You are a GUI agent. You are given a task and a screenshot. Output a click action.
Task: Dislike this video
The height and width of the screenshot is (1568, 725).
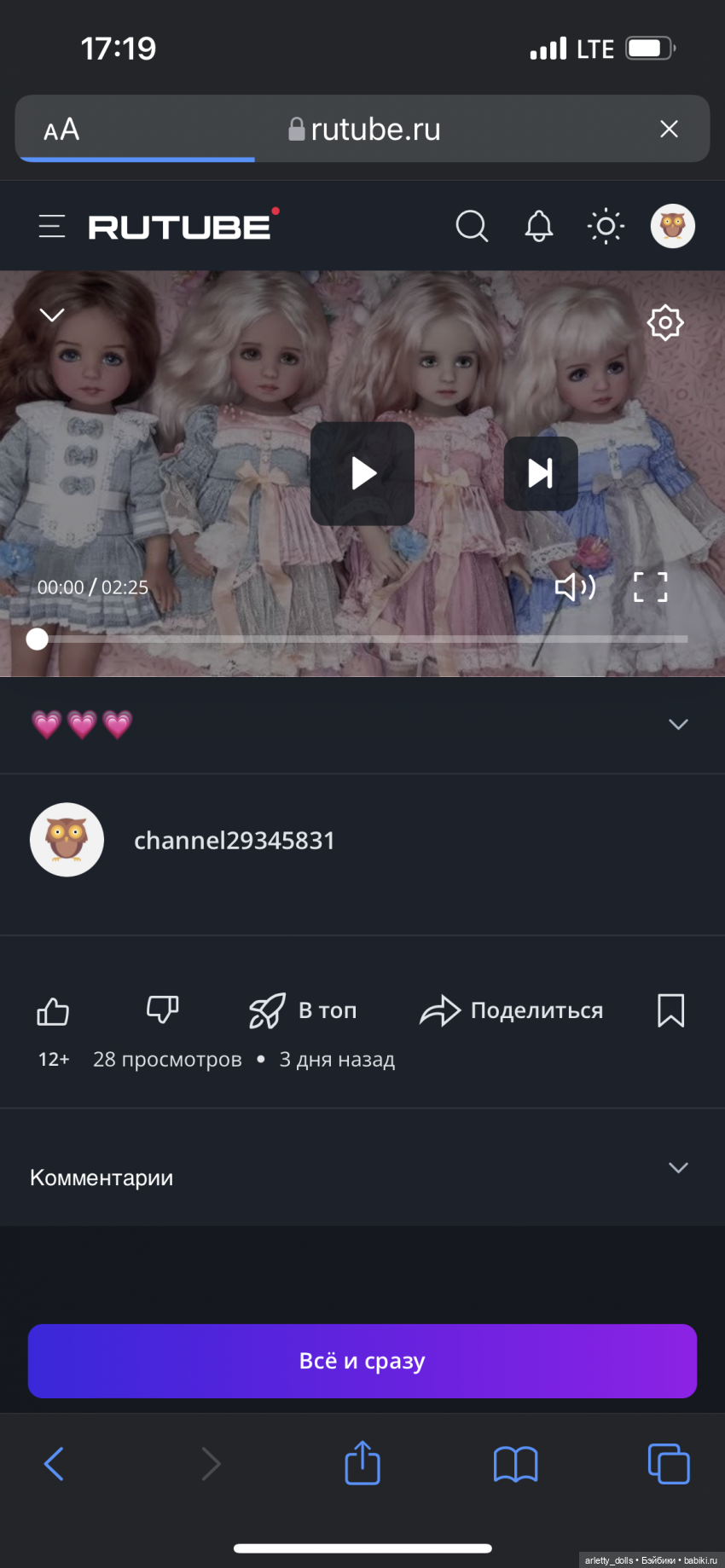point(162,1010)
